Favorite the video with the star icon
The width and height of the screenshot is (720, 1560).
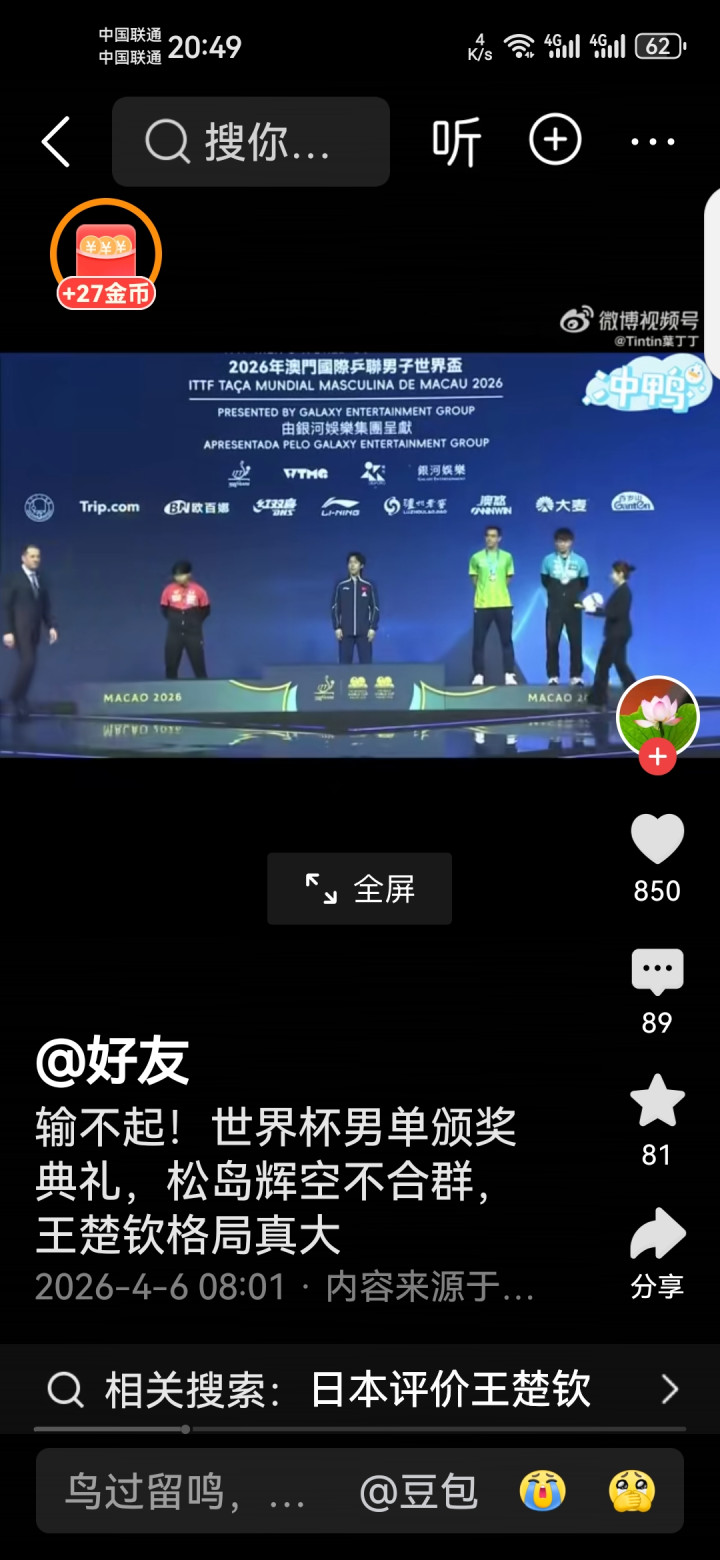pos(657,1102)
